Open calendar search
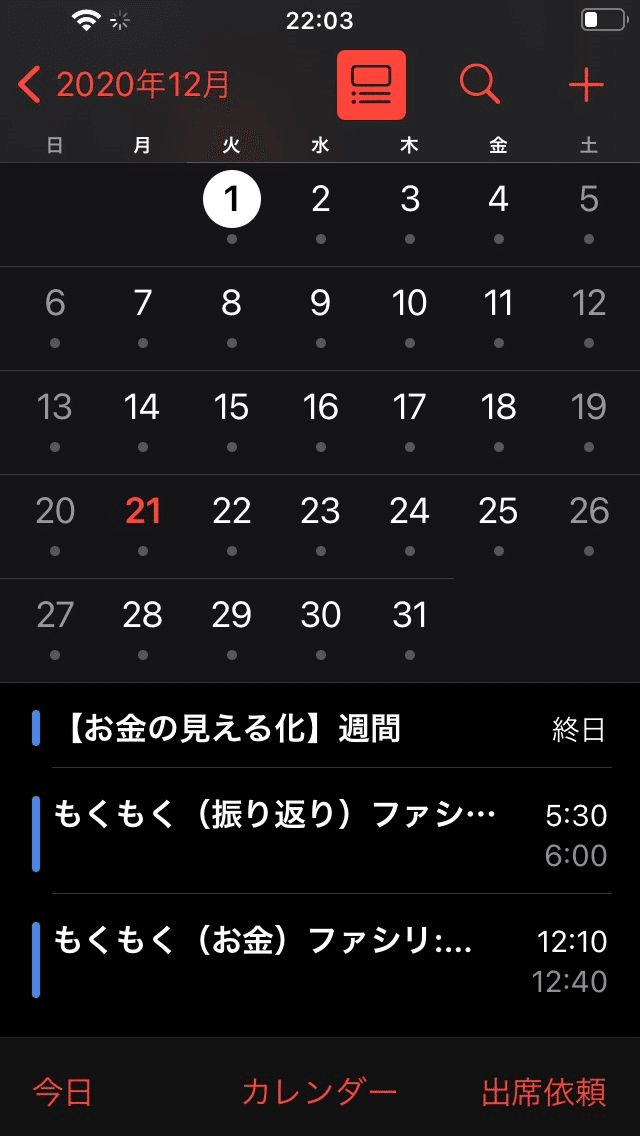 [x=480, y=85]
